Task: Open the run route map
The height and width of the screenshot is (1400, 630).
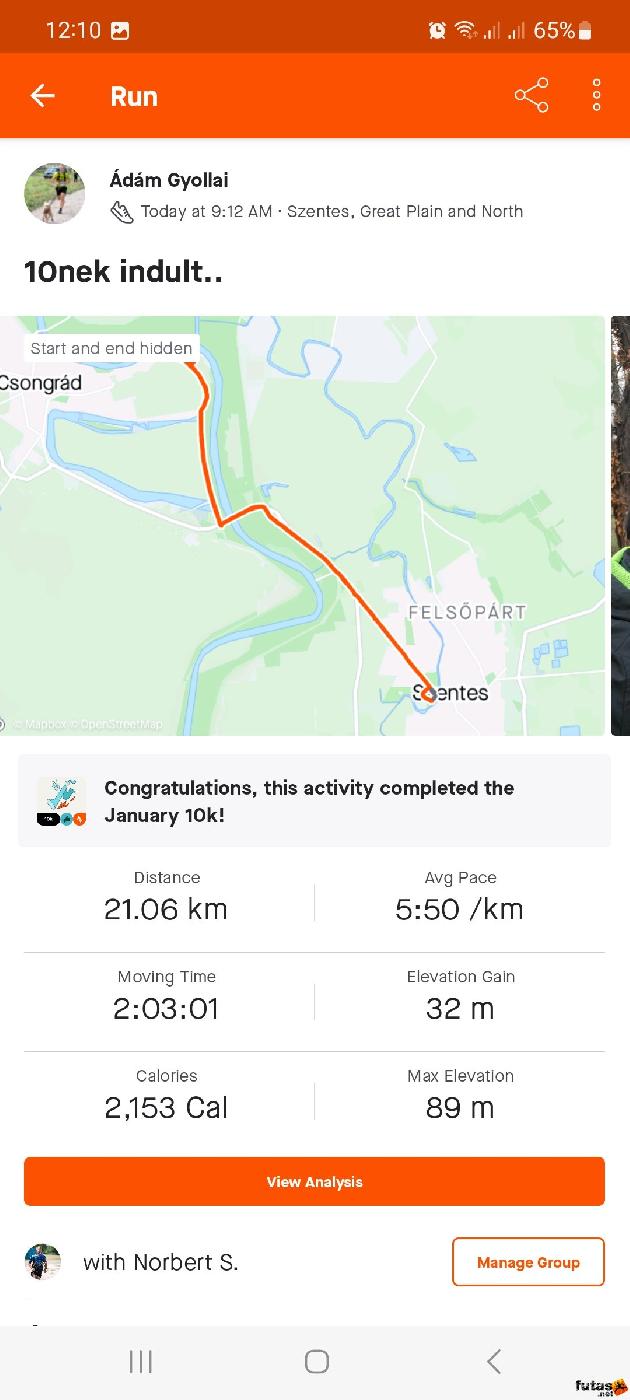Action: click(300, 525)
